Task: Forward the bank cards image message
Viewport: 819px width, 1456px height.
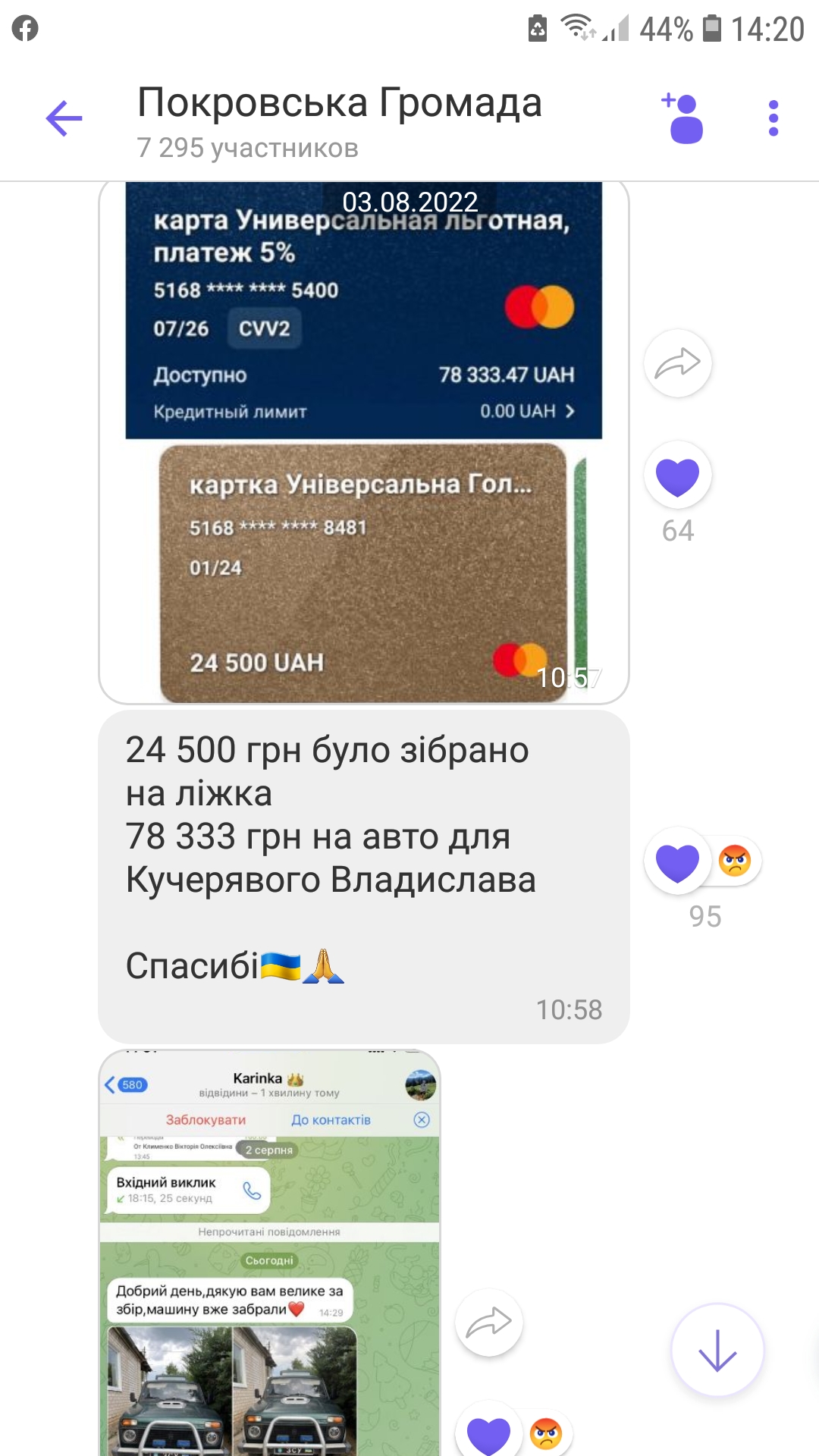Action: coord(677,363)
